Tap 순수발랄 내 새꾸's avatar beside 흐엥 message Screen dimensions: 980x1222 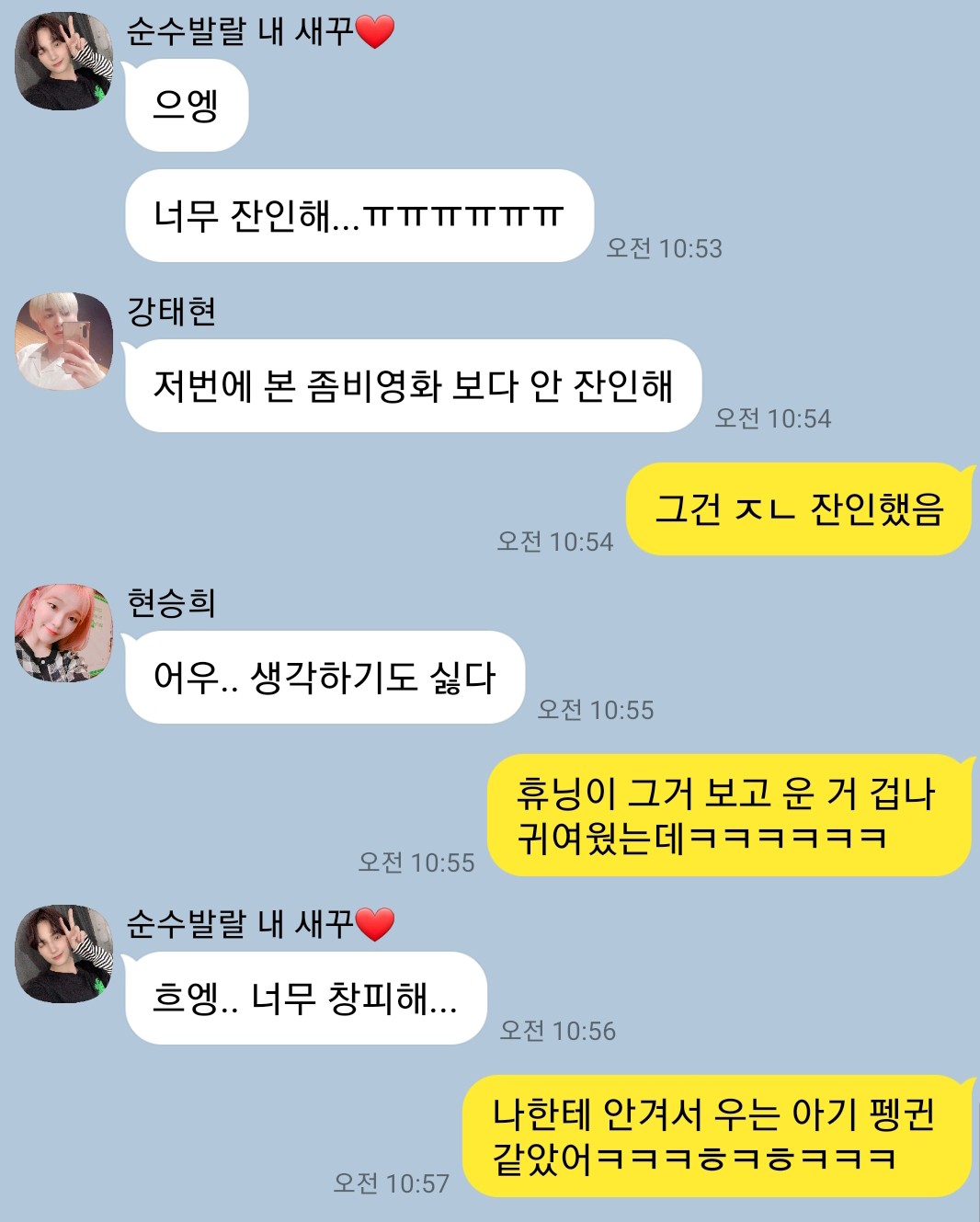pos(63,954)
